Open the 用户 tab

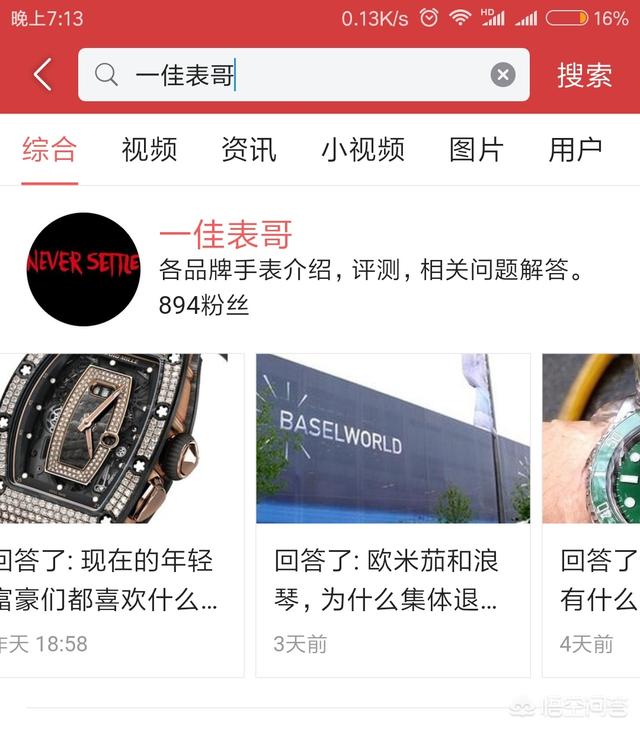575,150
